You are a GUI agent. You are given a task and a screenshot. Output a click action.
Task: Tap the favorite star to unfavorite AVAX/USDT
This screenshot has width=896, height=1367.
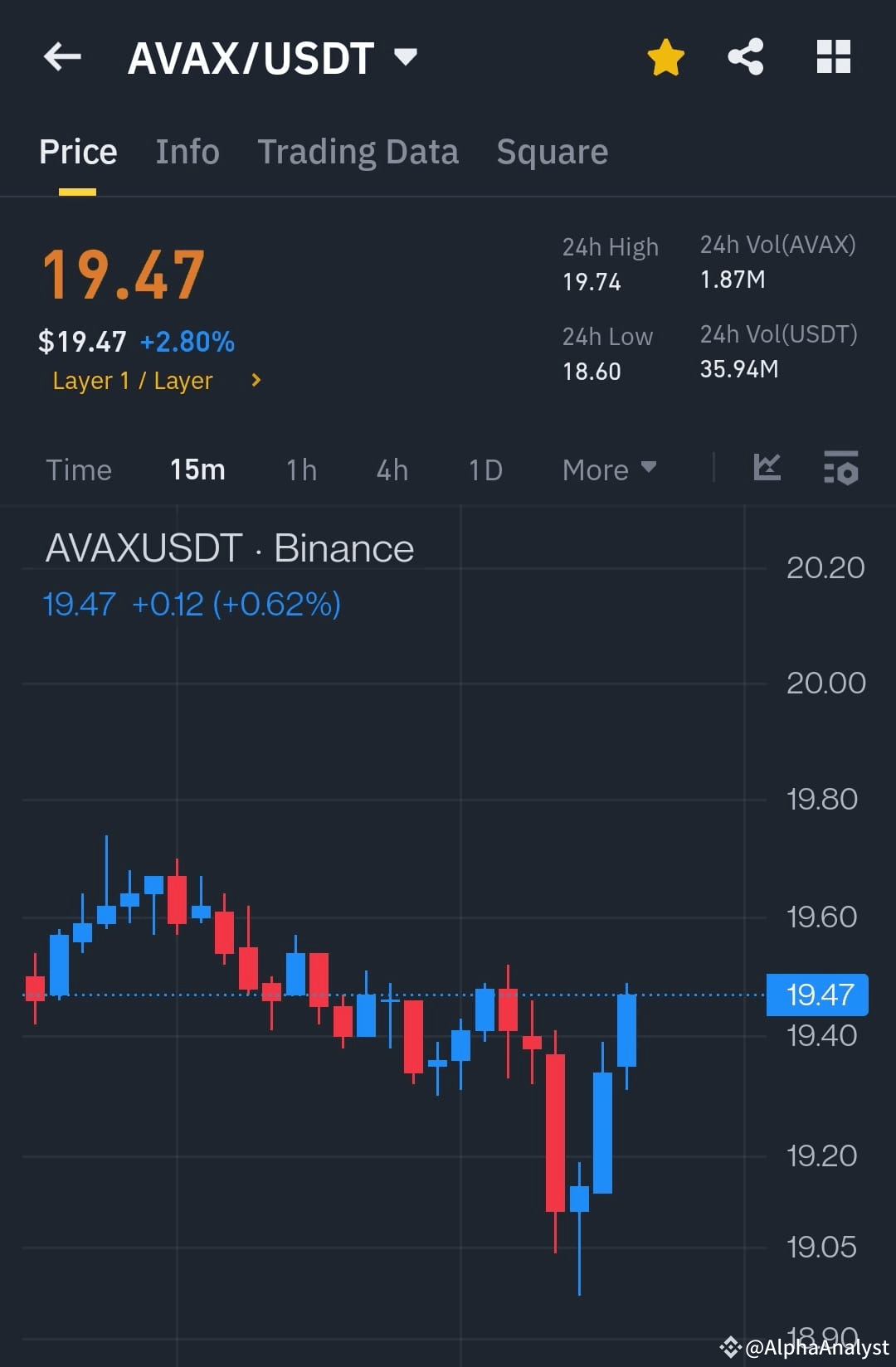666,56
